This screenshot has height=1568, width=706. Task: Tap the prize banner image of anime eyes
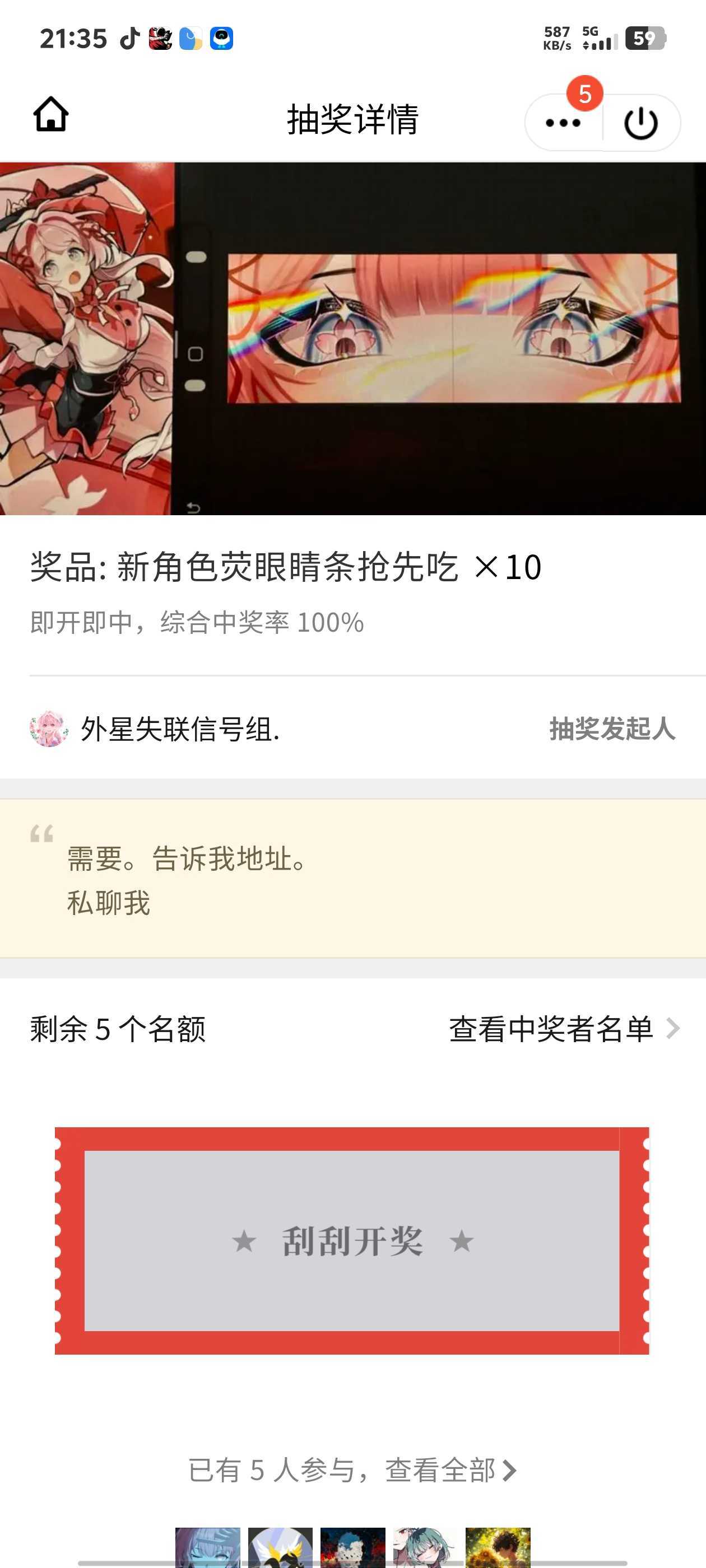(x=354, y=338)
